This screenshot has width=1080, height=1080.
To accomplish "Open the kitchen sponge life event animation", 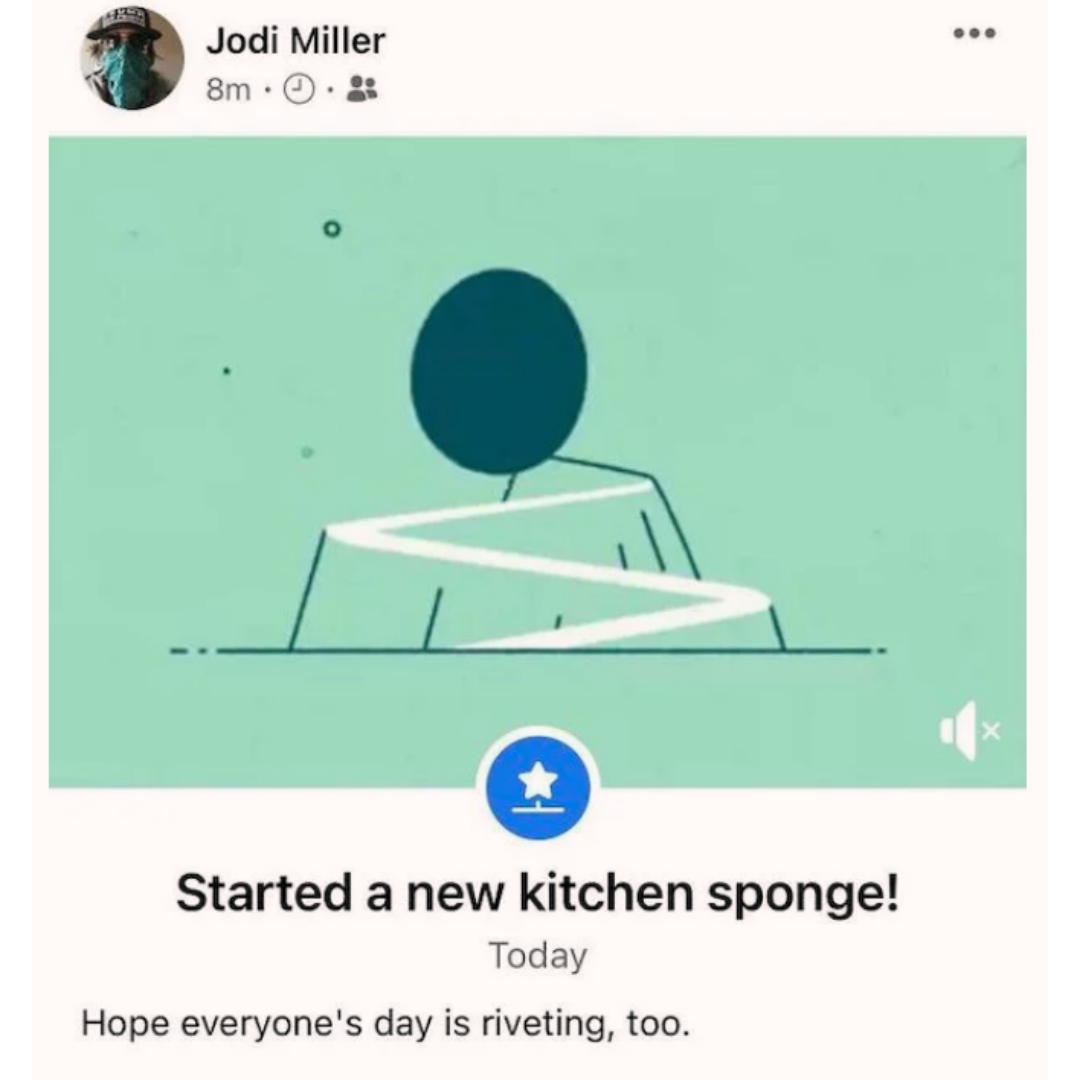I will pos(537,460).
